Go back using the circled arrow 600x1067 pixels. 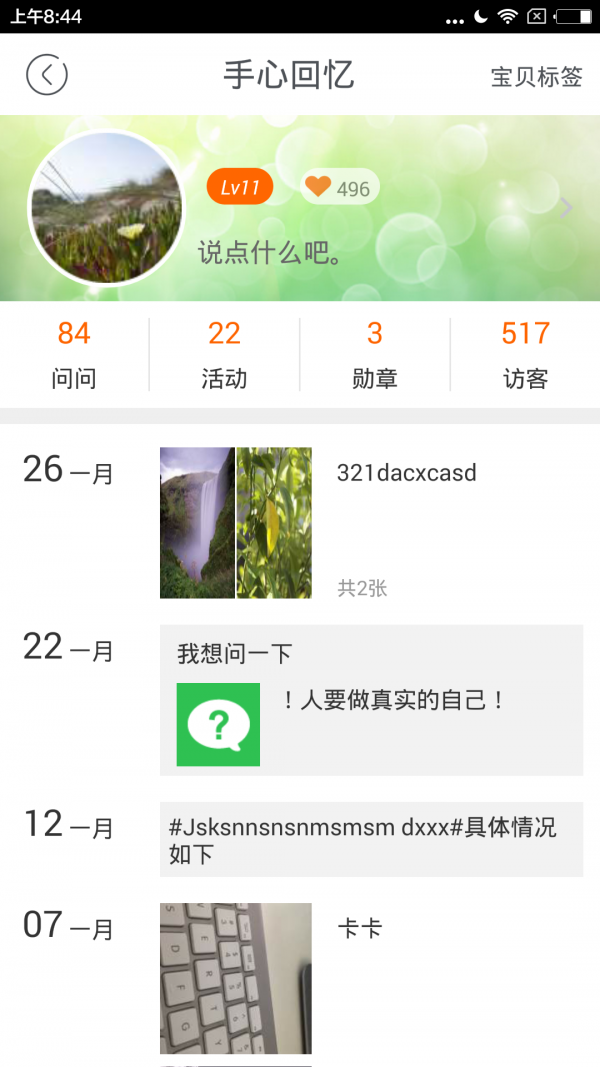tap(47, 75)
